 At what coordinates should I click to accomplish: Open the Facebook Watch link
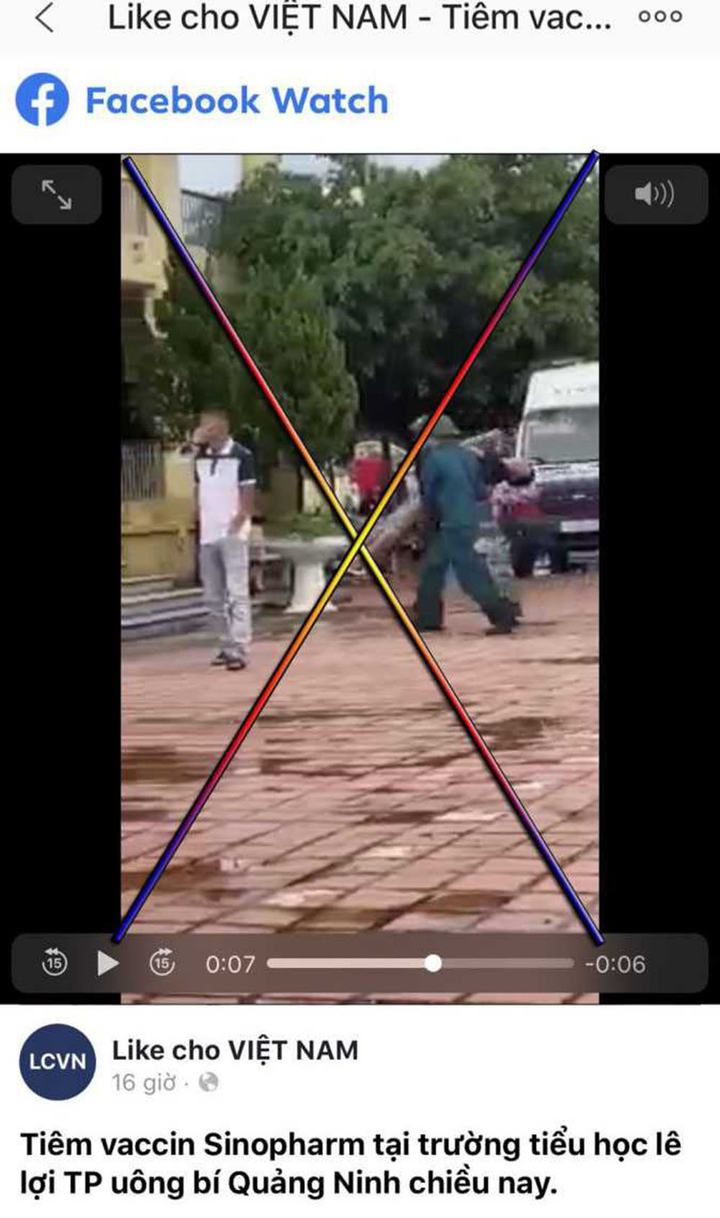[x=202, y=101]
